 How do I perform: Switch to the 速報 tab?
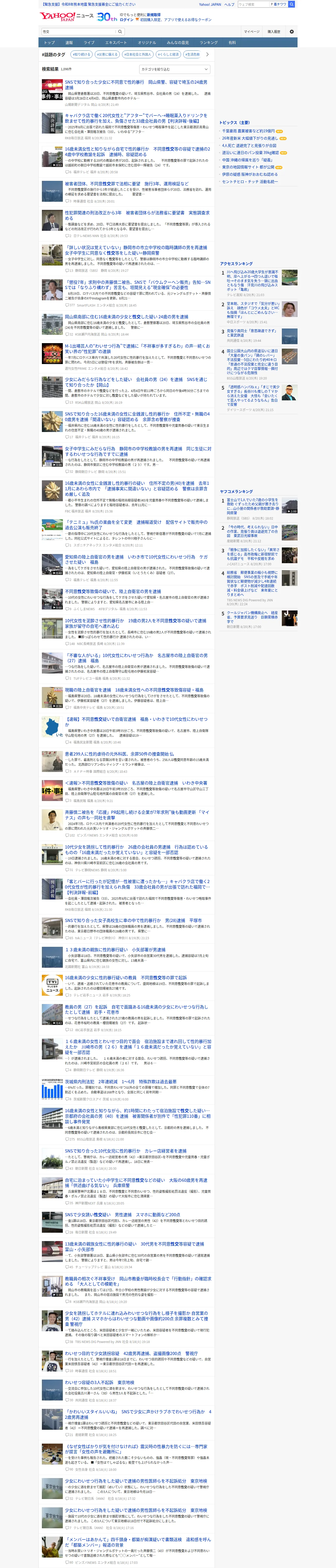[x=69, y=43]
